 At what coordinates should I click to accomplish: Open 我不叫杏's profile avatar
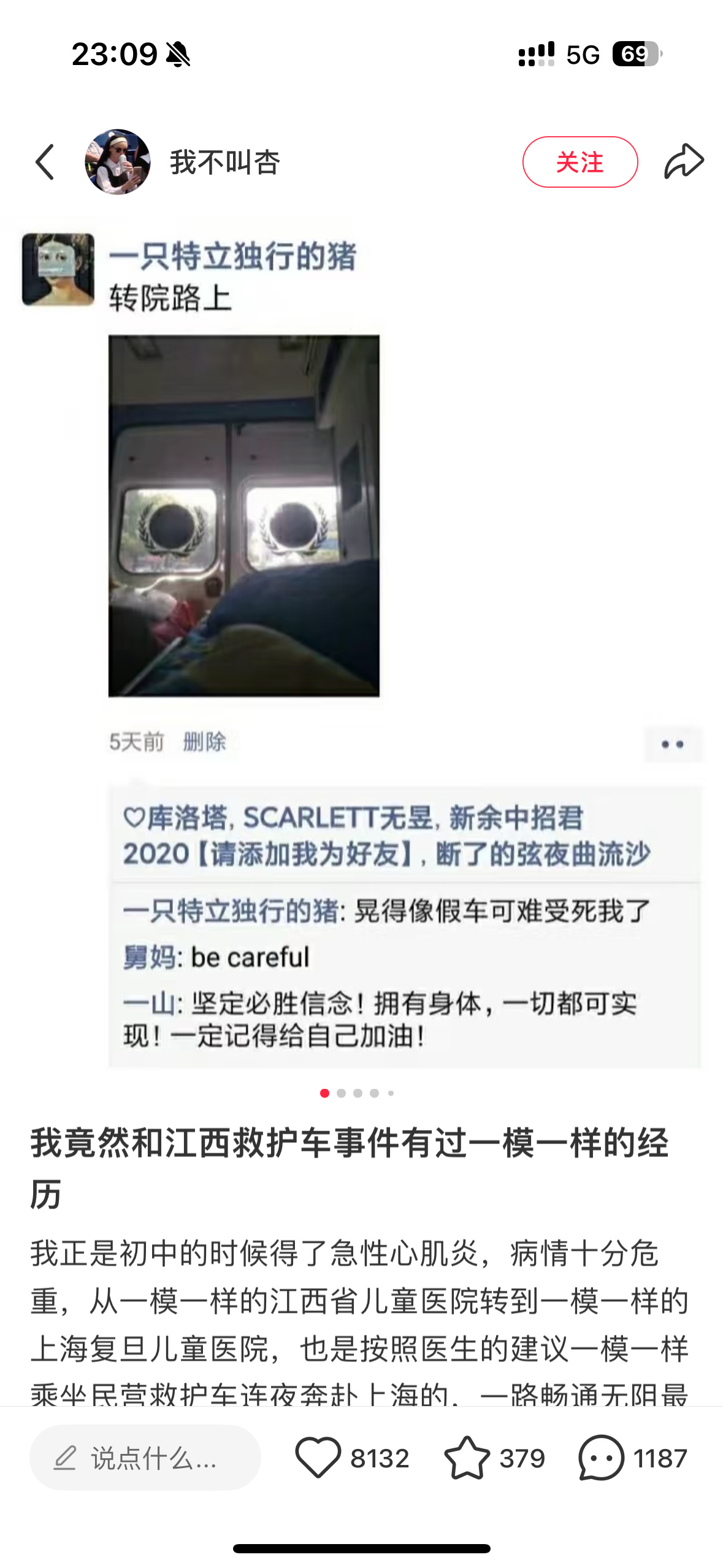pos(118,162)
